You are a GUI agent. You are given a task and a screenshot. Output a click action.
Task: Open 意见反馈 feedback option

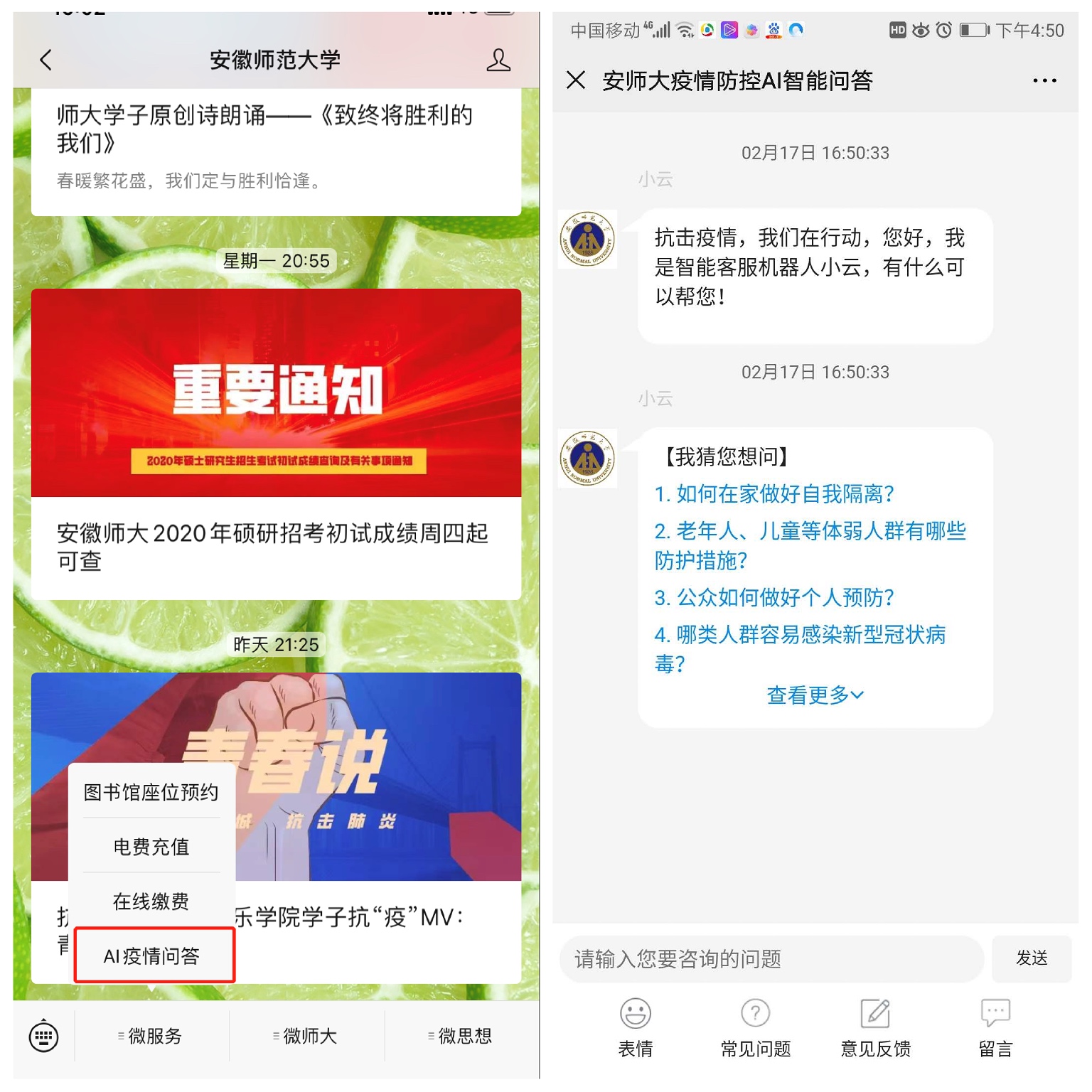[875, 1026]
